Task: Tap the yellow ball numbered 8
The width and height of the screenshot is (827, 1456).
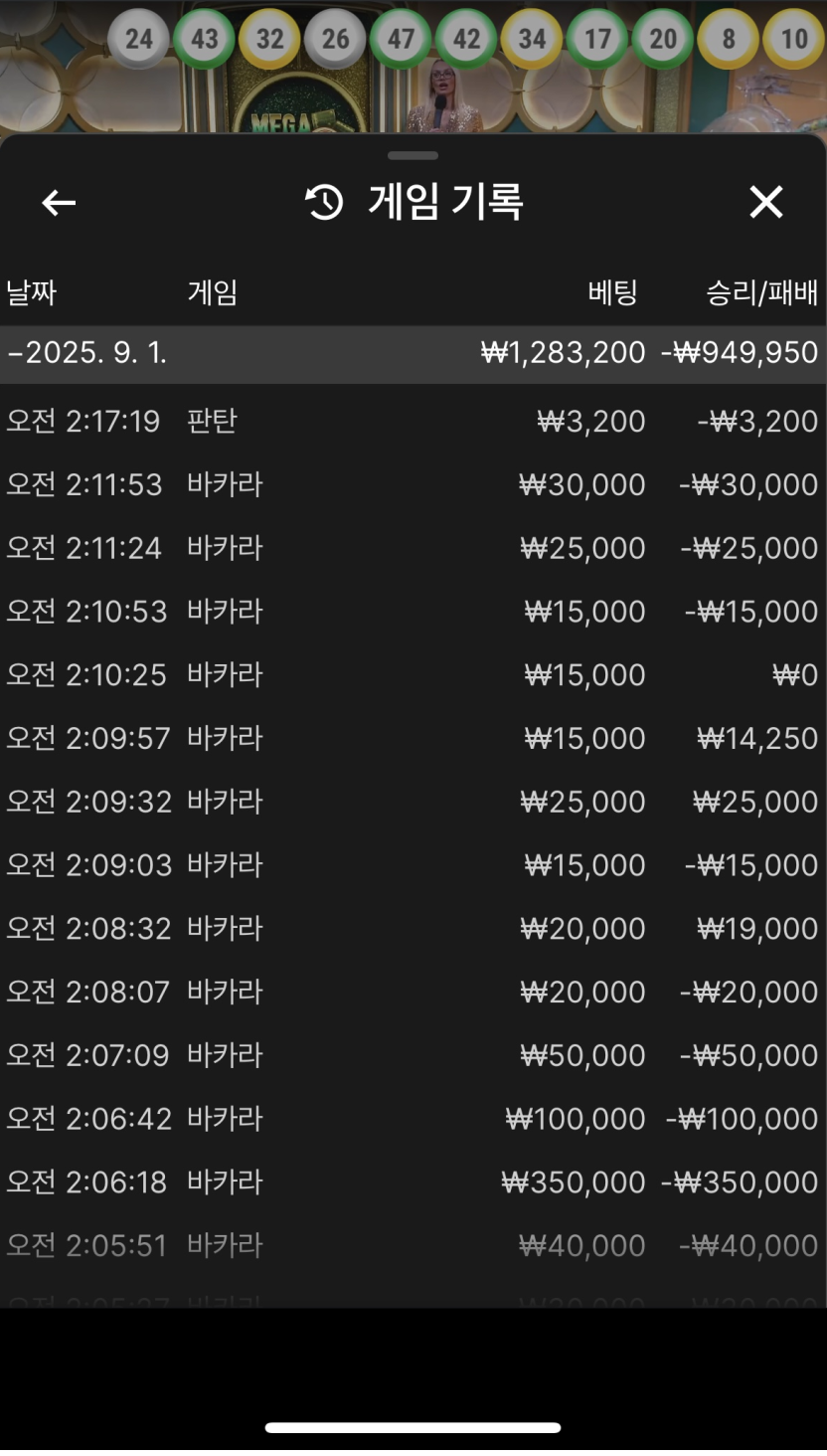Action: 727,38
